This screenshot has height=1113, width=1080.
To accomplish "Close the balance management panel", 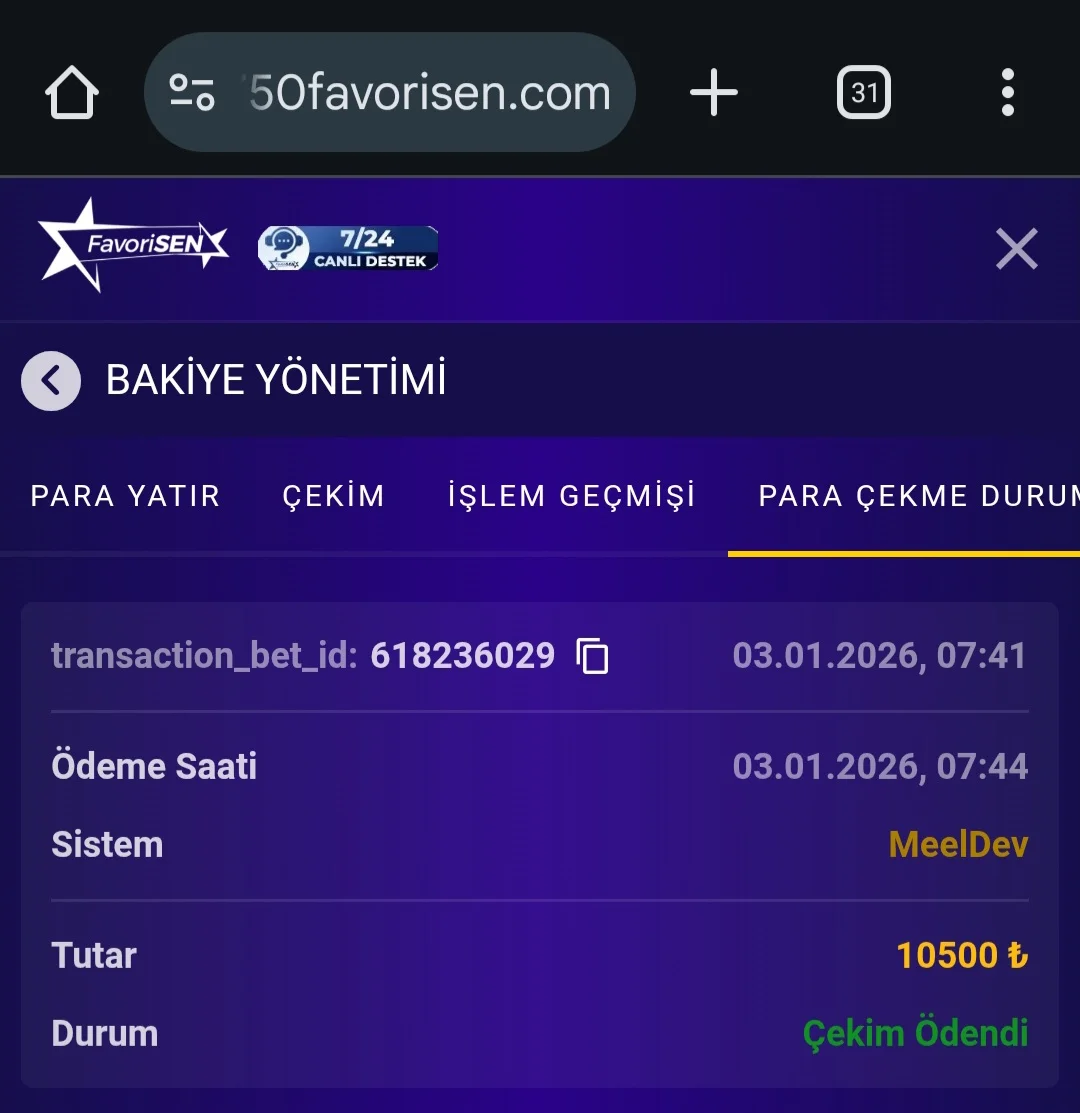I will click(1016, 249).
